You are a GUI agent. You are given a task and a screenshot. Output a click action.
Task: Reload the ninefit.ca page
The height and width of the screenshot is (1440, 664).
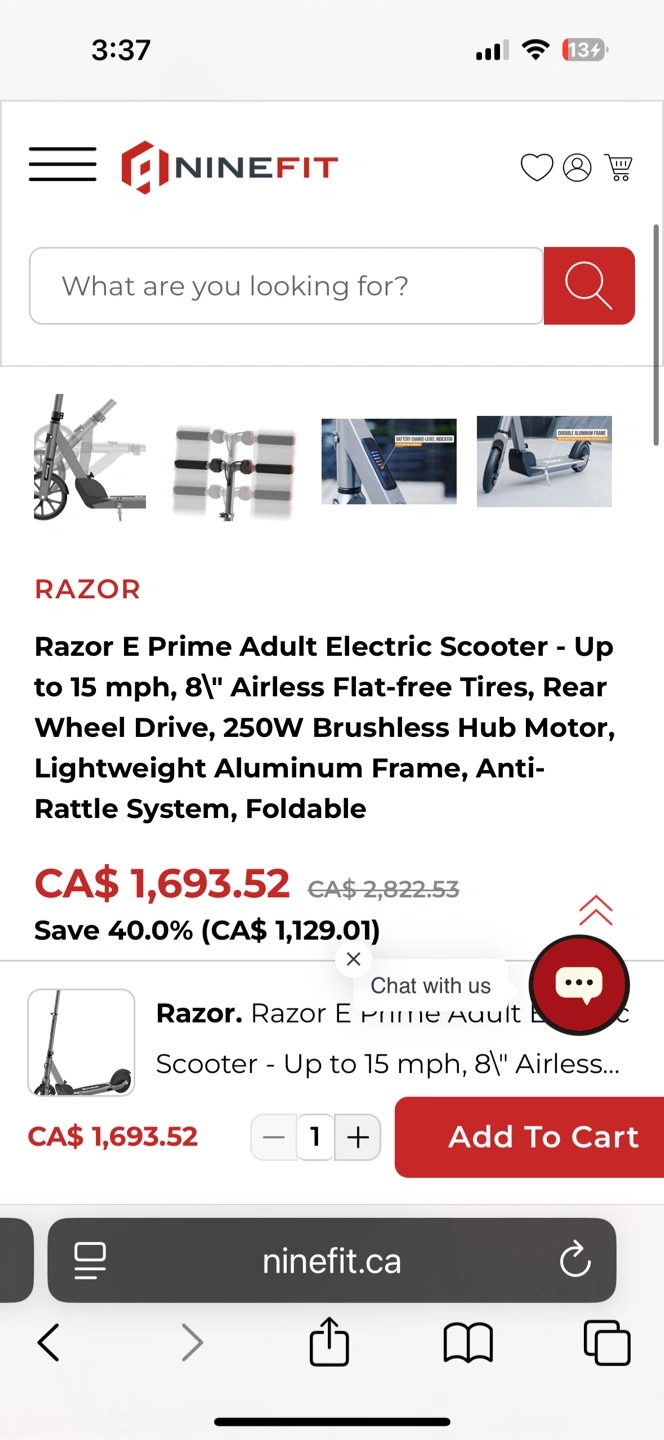(575, 1260)
